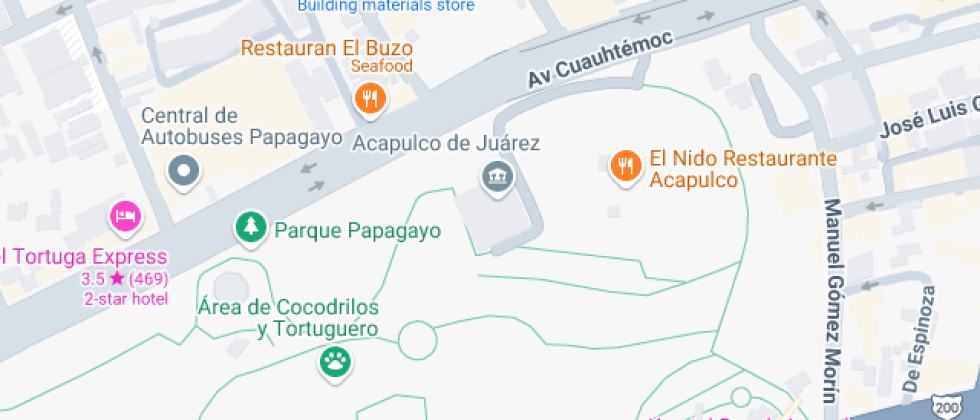Open the Tortuga Express hotel marker
This screenshot has width=980, height=420.
pos(125,215)
